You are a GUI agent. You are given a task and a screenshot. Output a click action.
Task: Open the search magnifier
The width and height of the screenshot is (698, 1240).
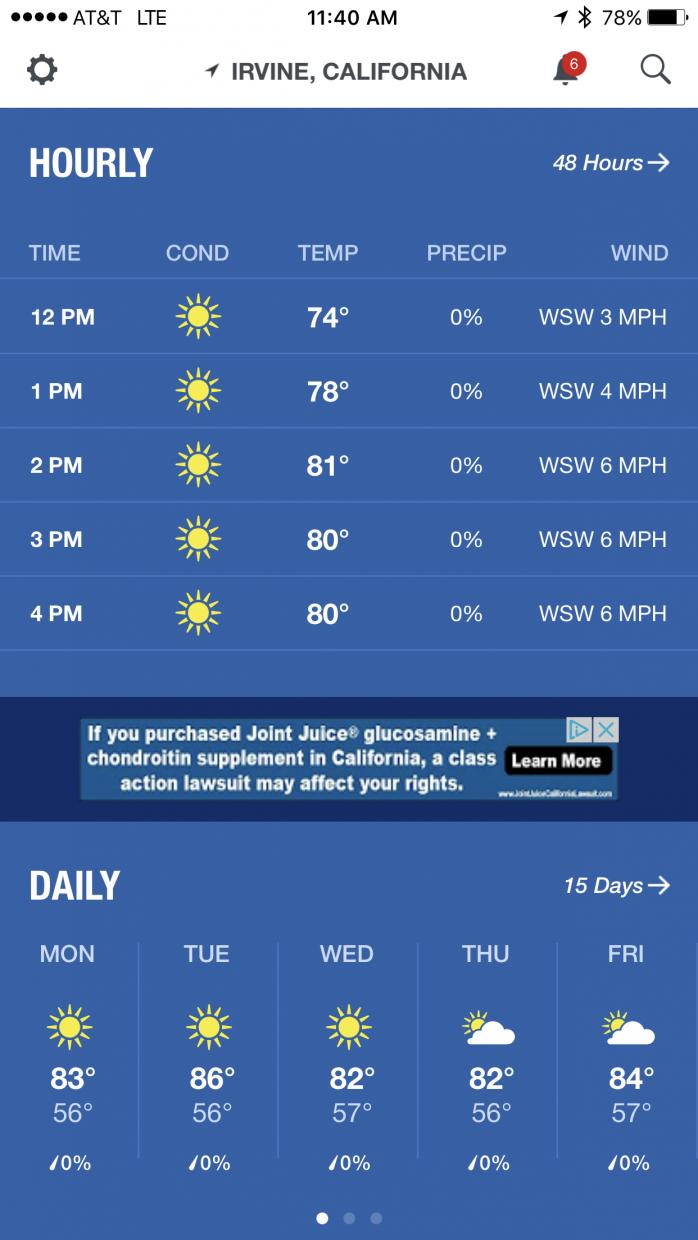[x=655, y=70]
